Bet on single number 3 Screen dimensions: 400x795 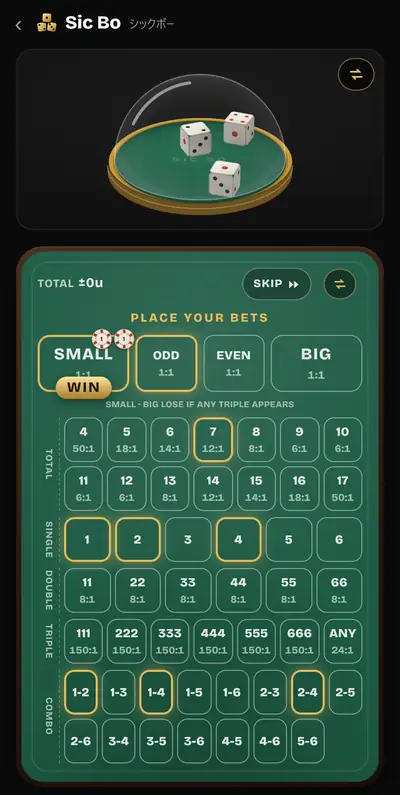click(x=188, y=539)
